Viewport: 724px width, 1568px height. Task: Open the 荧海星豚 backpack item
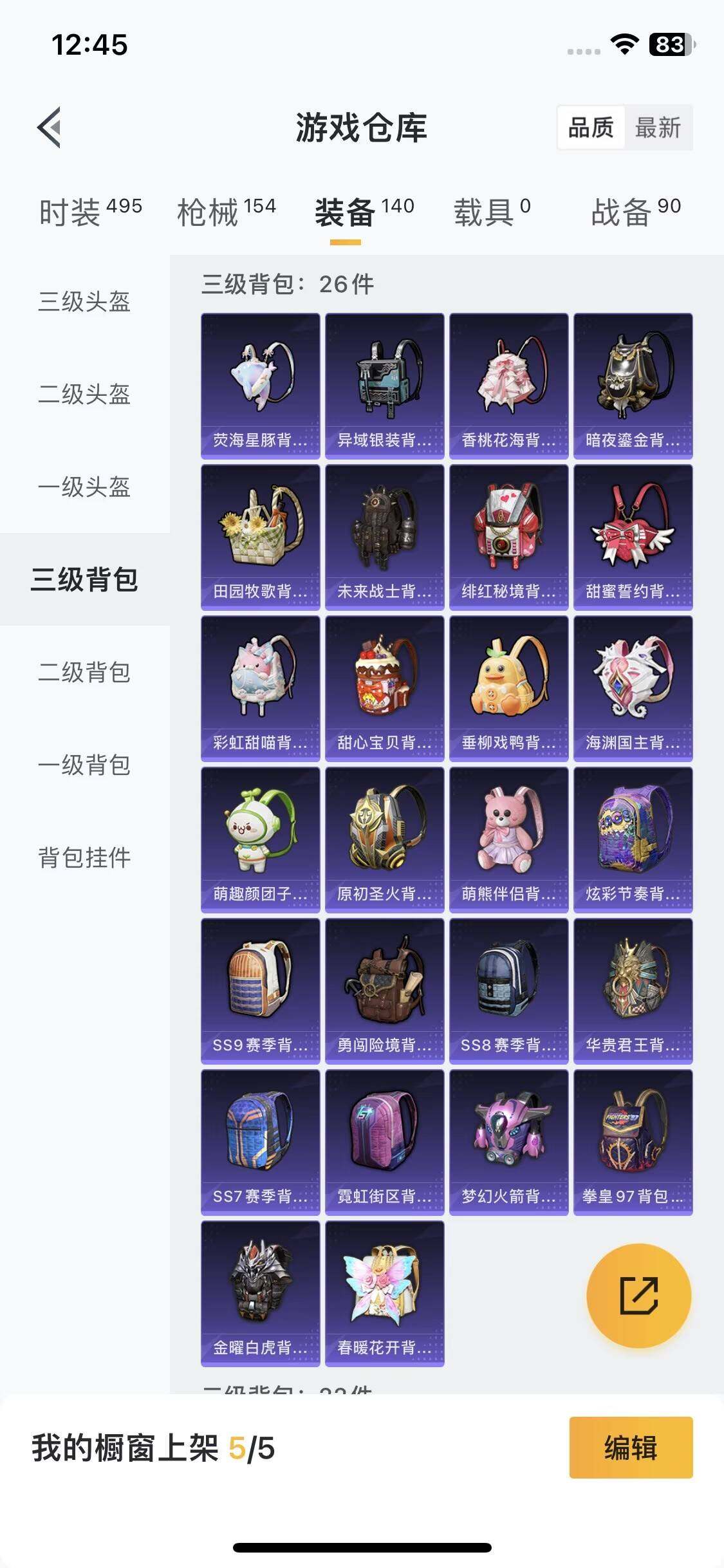click(x=260, y=386)
